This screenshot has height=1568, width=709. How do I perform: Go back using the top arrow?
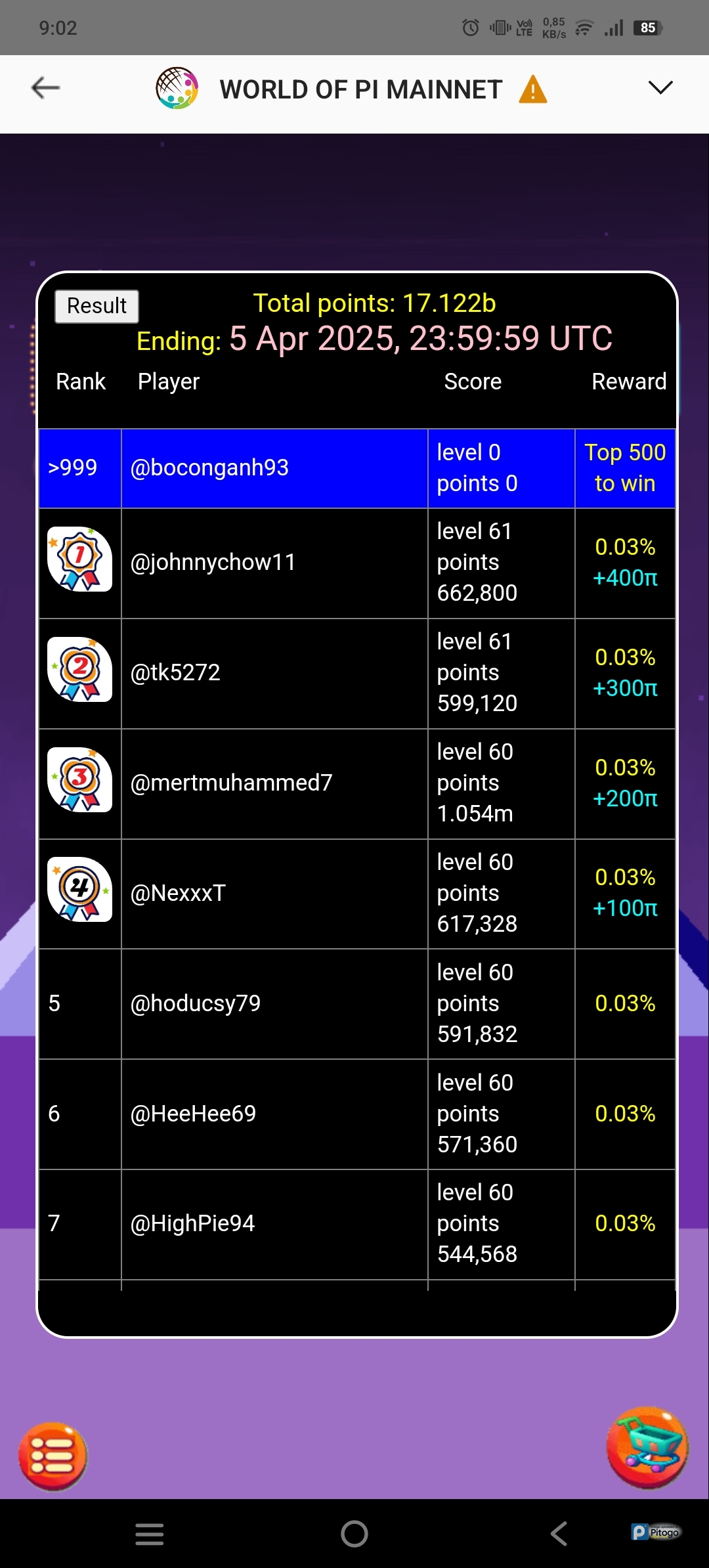[45, 87]
